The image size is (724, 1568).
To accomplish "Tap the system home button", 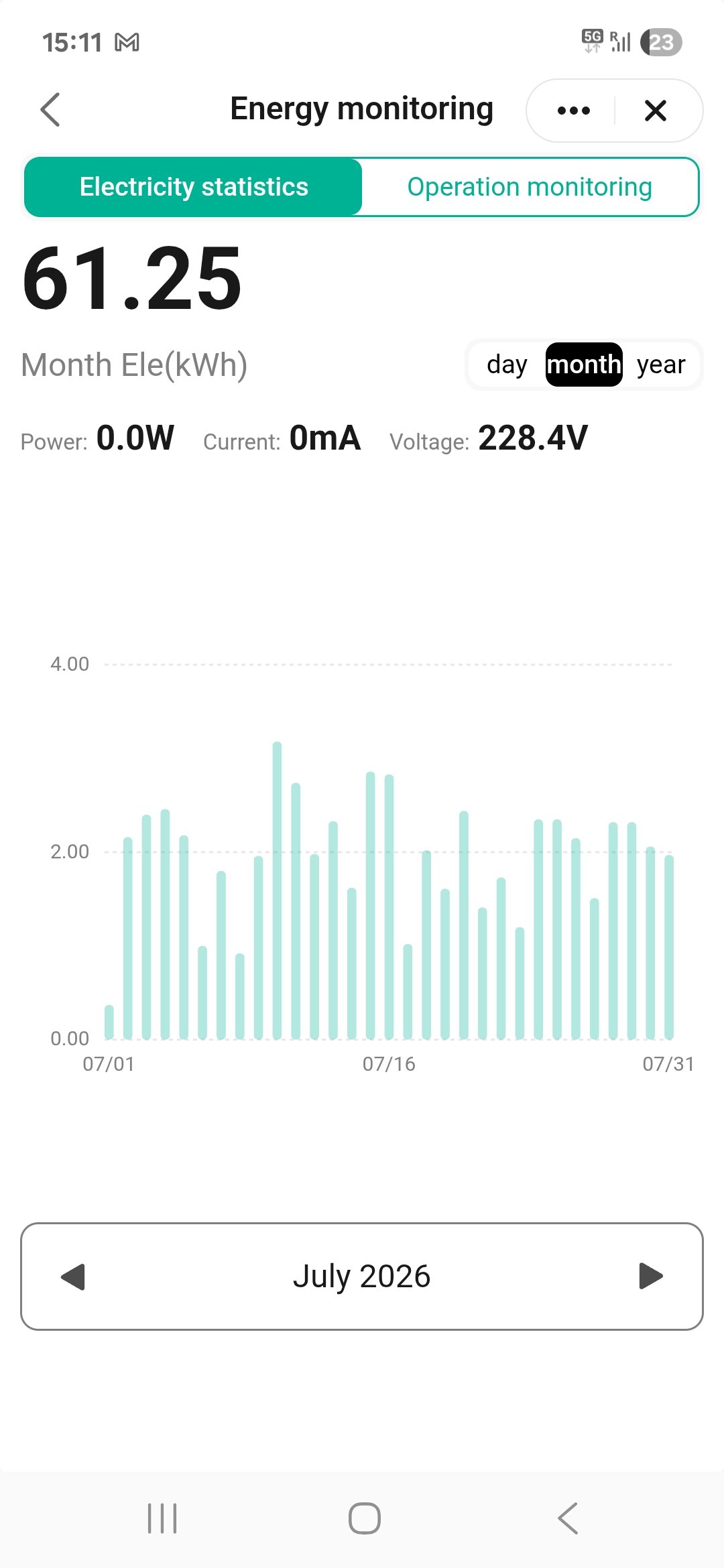I will (x=365, y=1518).
